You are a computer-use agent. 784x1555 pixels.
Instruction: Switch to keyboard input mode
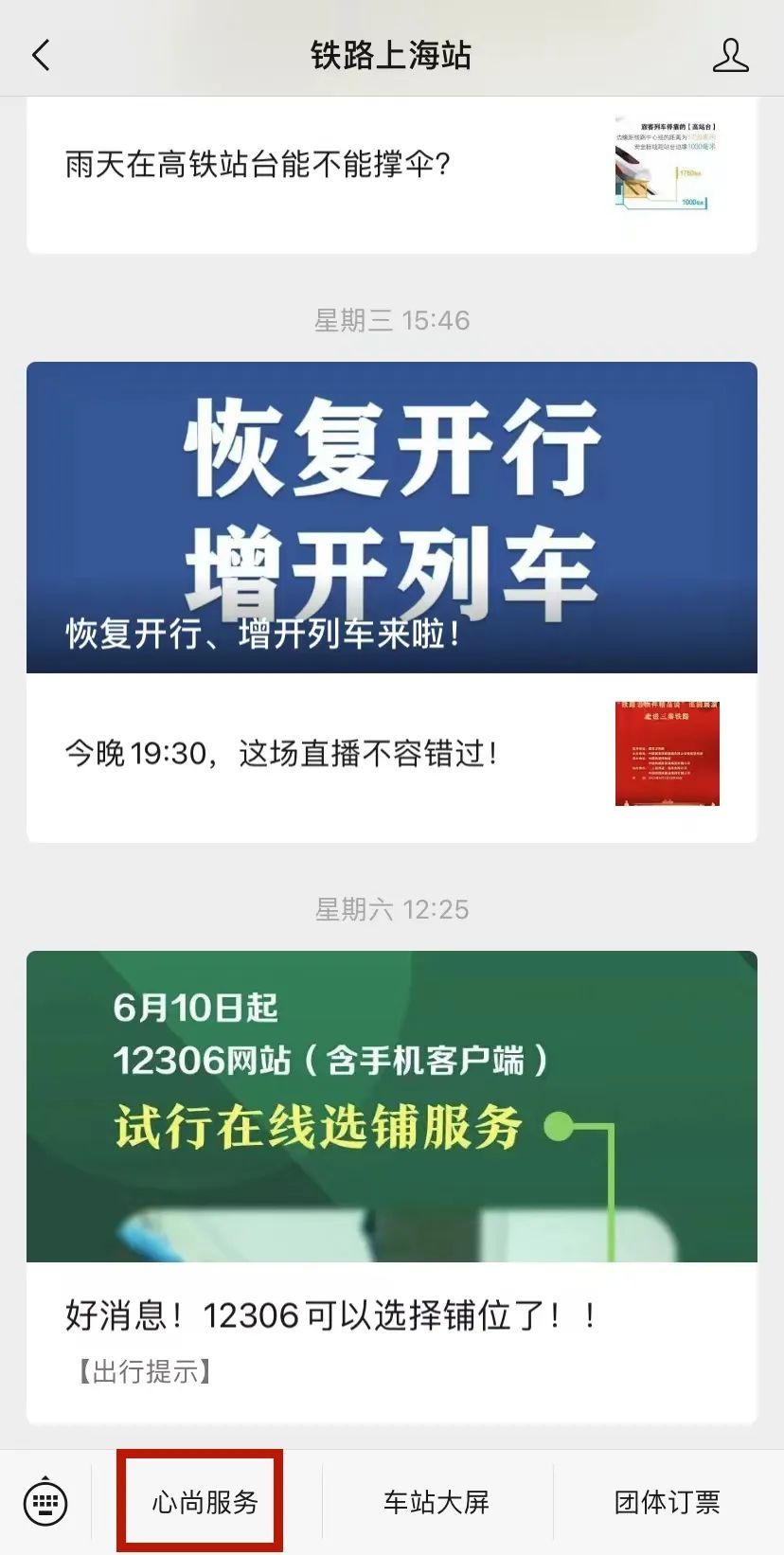click(45, 1501)
